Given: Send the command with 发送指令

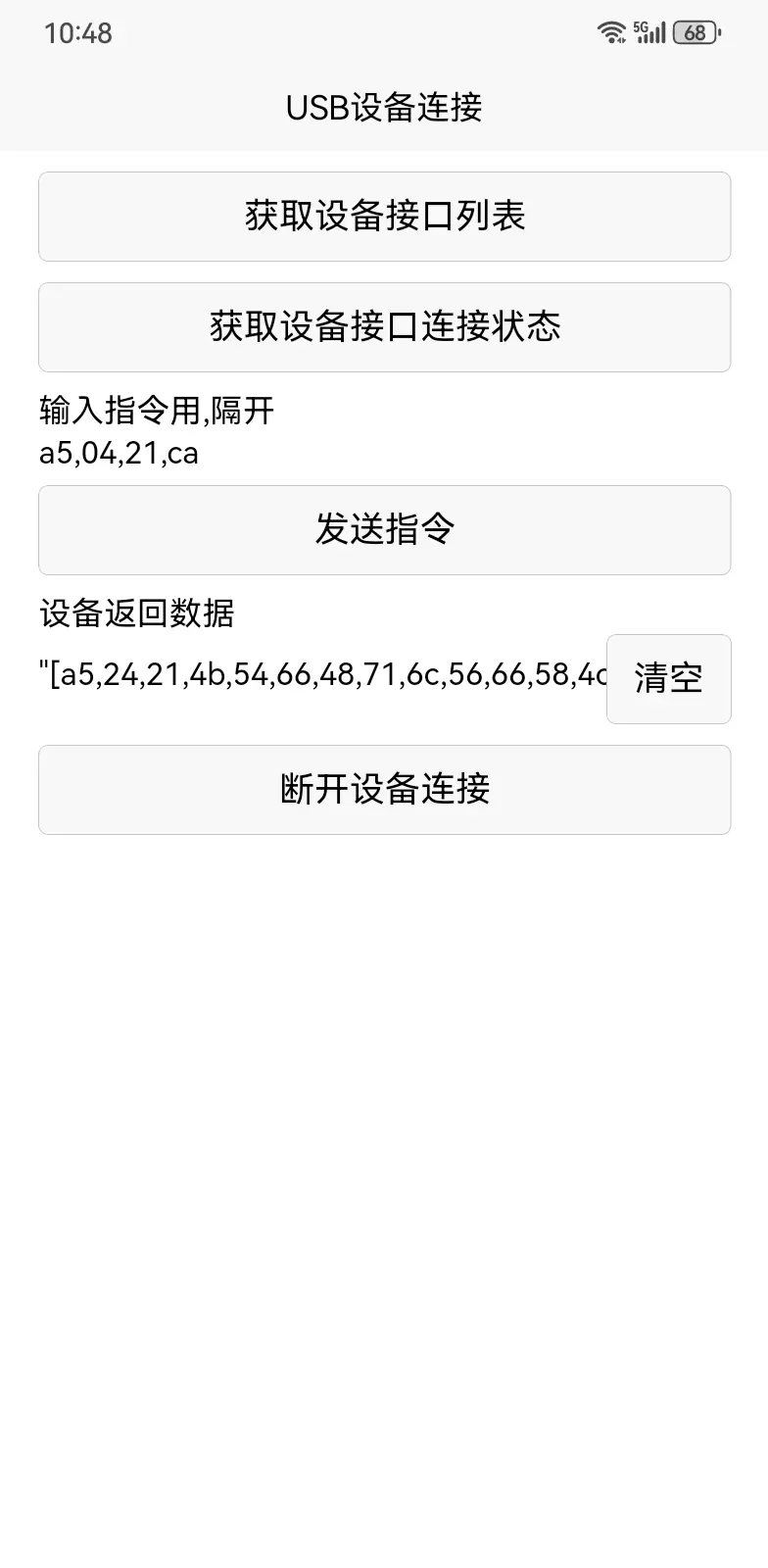Looking at the screenshot, I should 384,530.
